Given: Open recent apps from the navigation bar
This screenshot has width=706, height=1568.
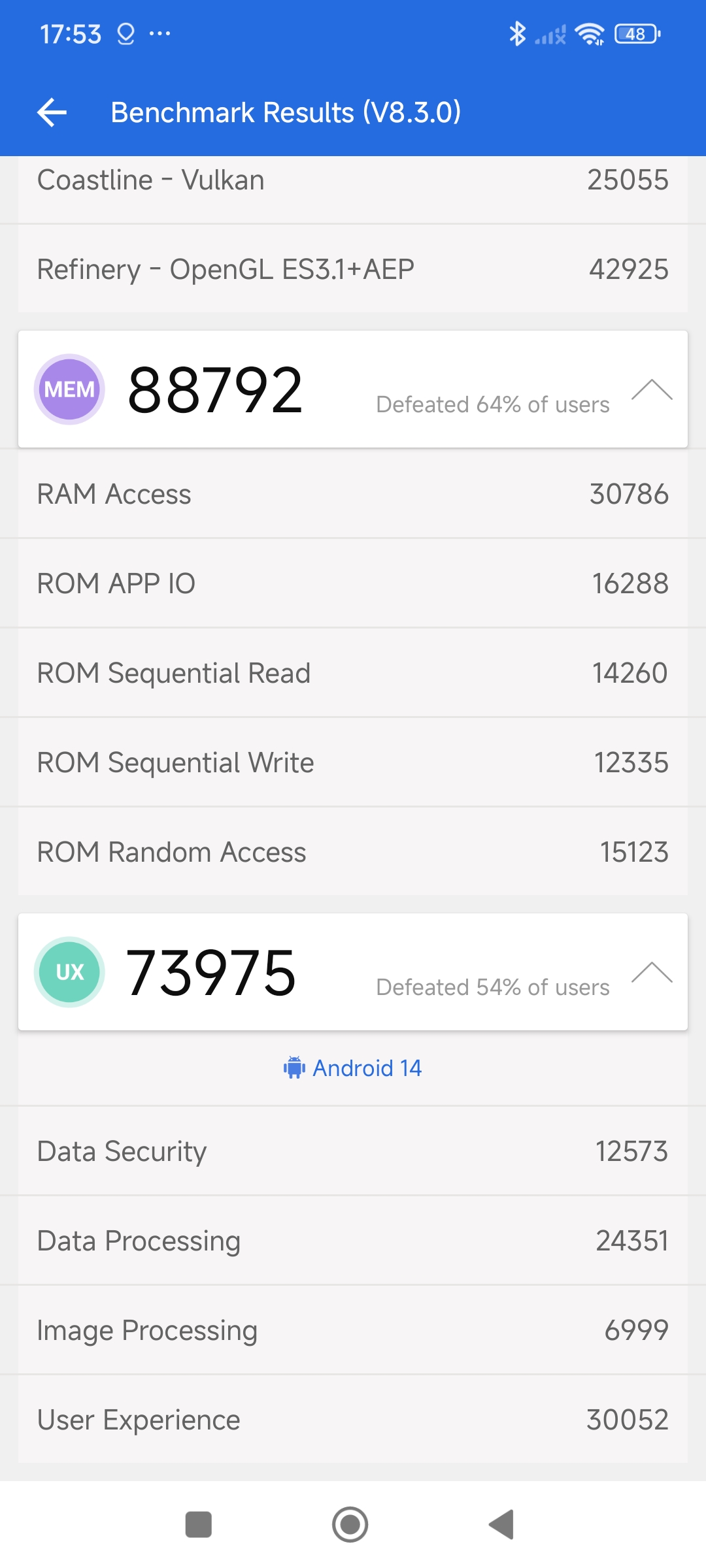Looking at the screenshot, I should pos(199,1525).
